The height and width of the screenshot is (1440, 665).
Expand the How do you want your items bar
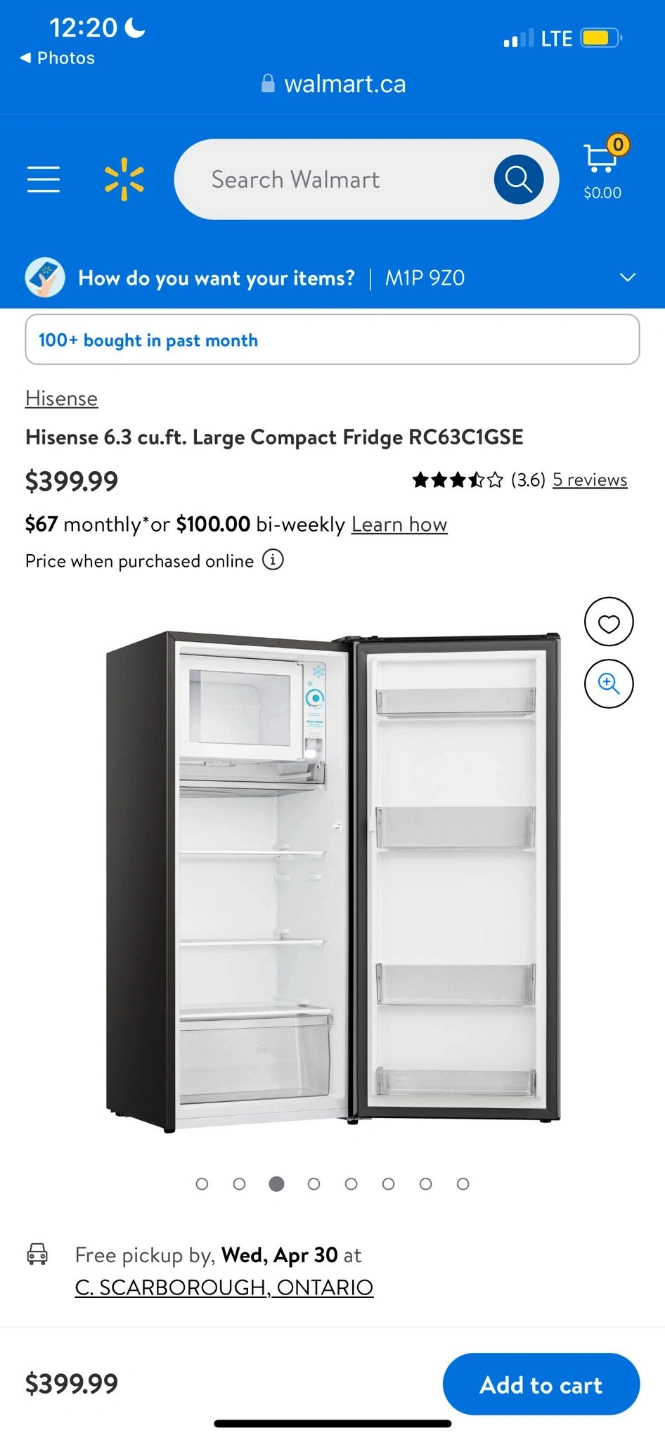click(x=627, y=278)
